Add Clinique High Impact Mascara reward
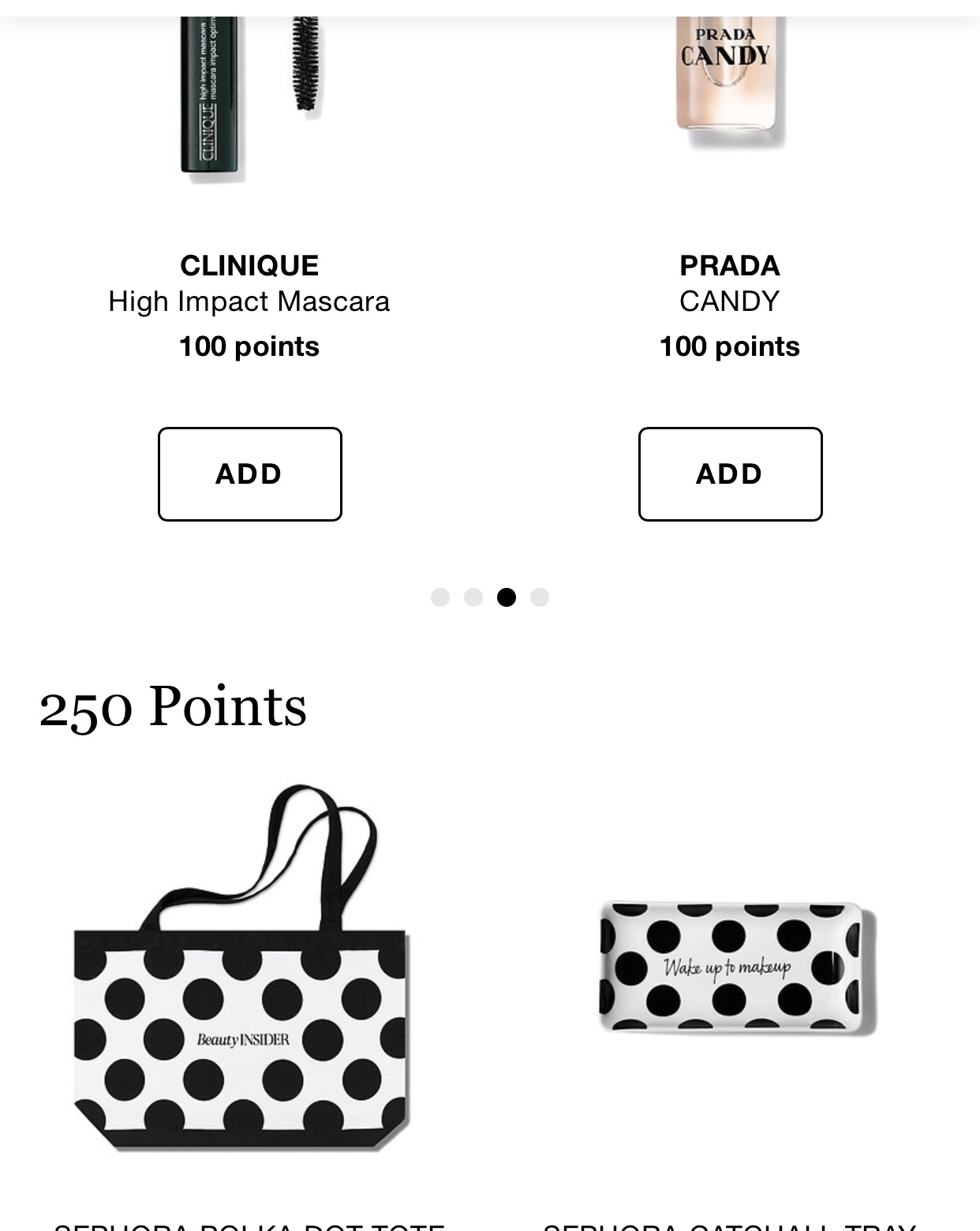The height and width of the screenshot is (1231, 980). pos(249,473)
